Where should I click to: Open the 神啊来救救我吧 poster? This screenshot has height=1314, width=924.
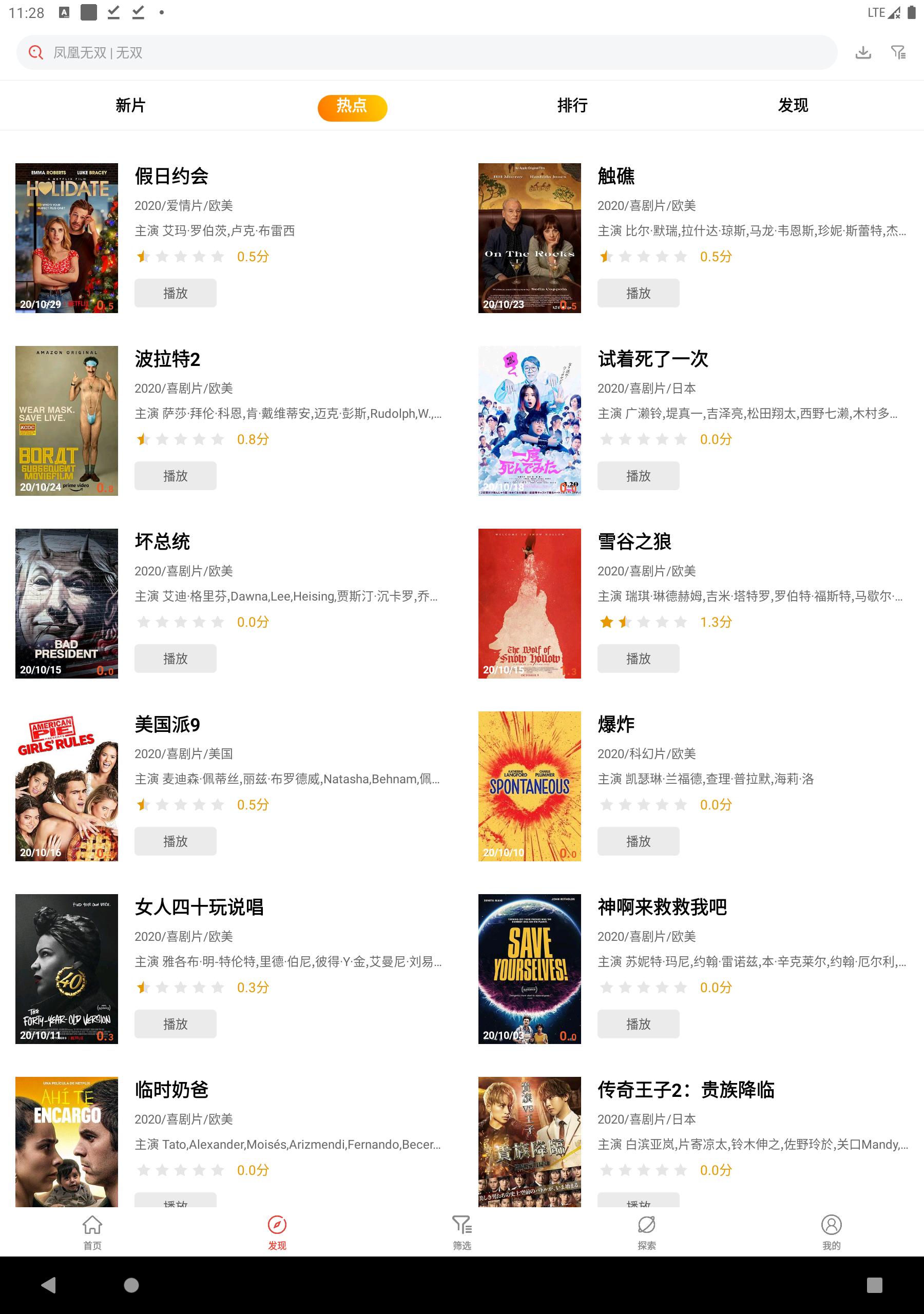[x=529, y=969]
